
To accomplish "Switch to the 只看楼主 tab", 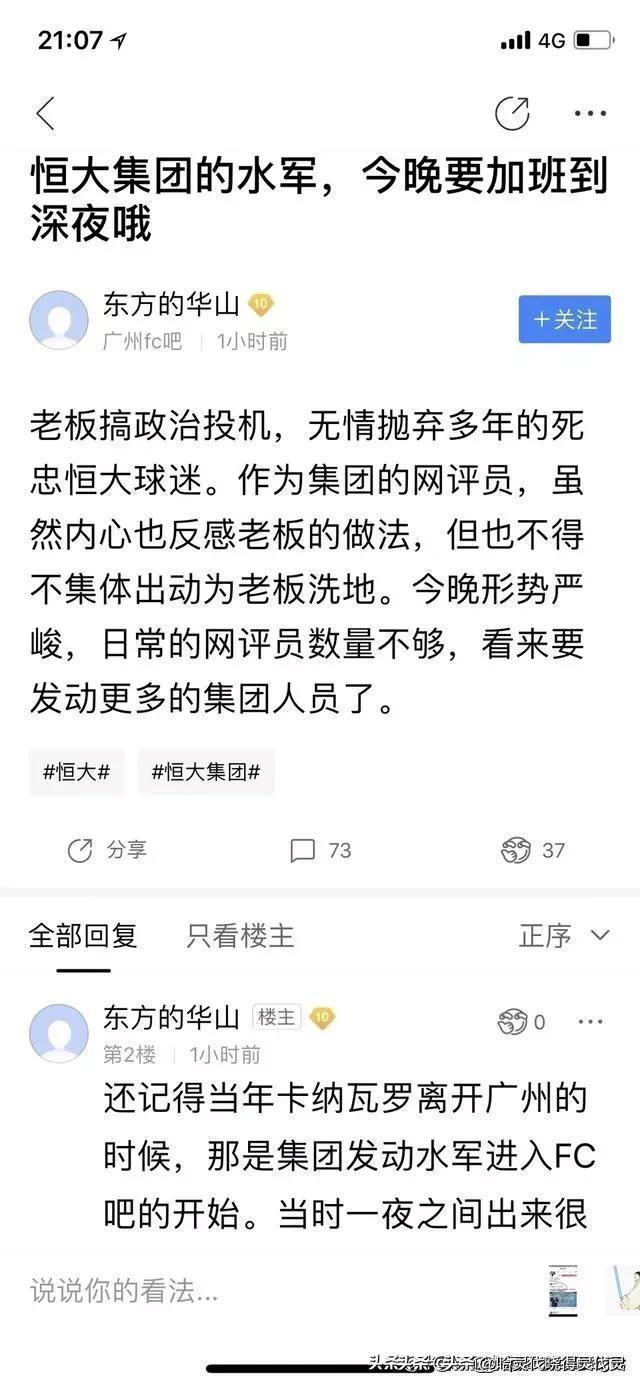I will tap(240, 937).
